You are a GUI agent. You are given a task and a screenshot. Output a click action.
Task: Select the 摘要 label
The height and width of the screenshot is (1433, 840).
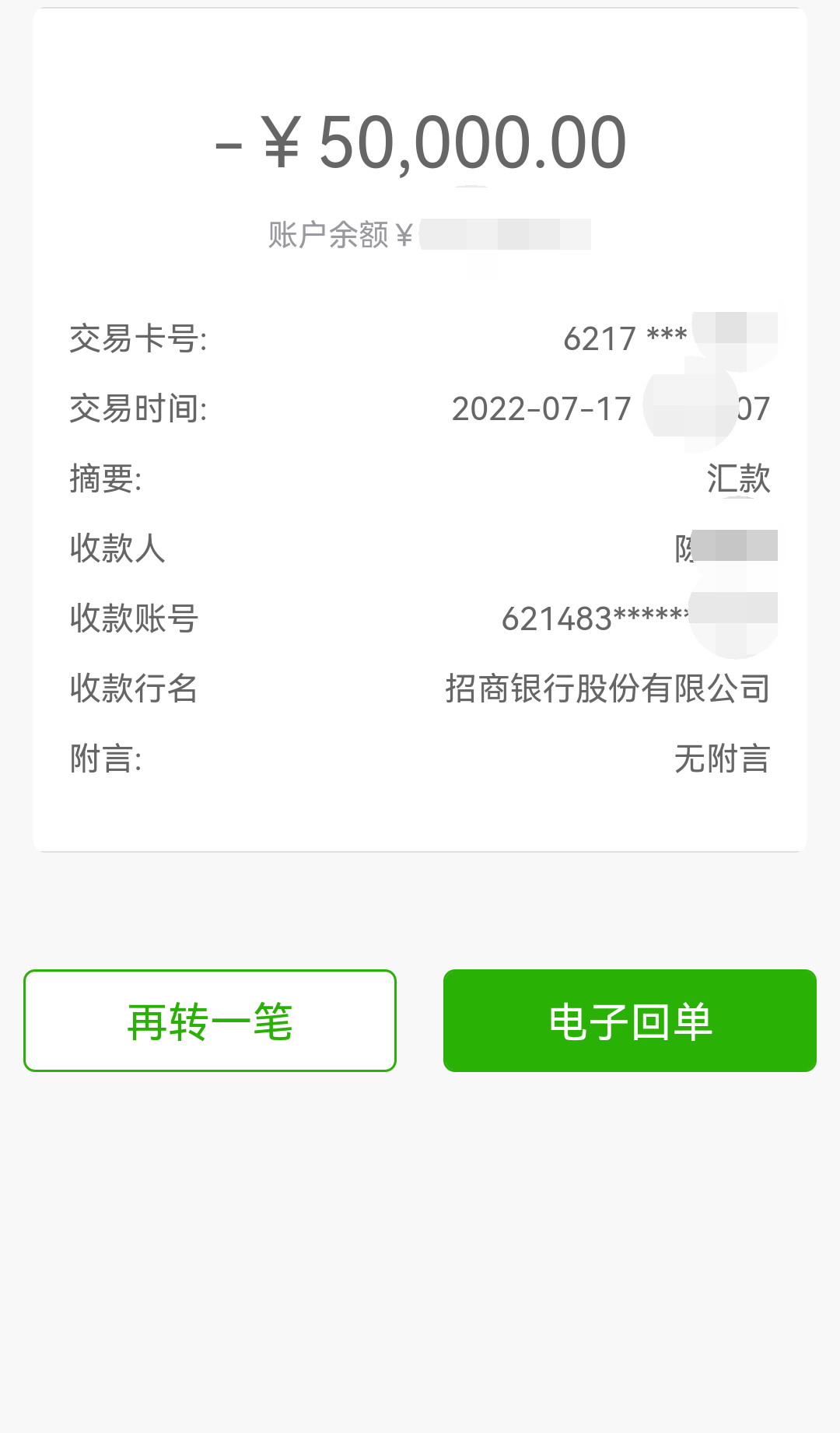pyautogui.click(x=107, y=479)
